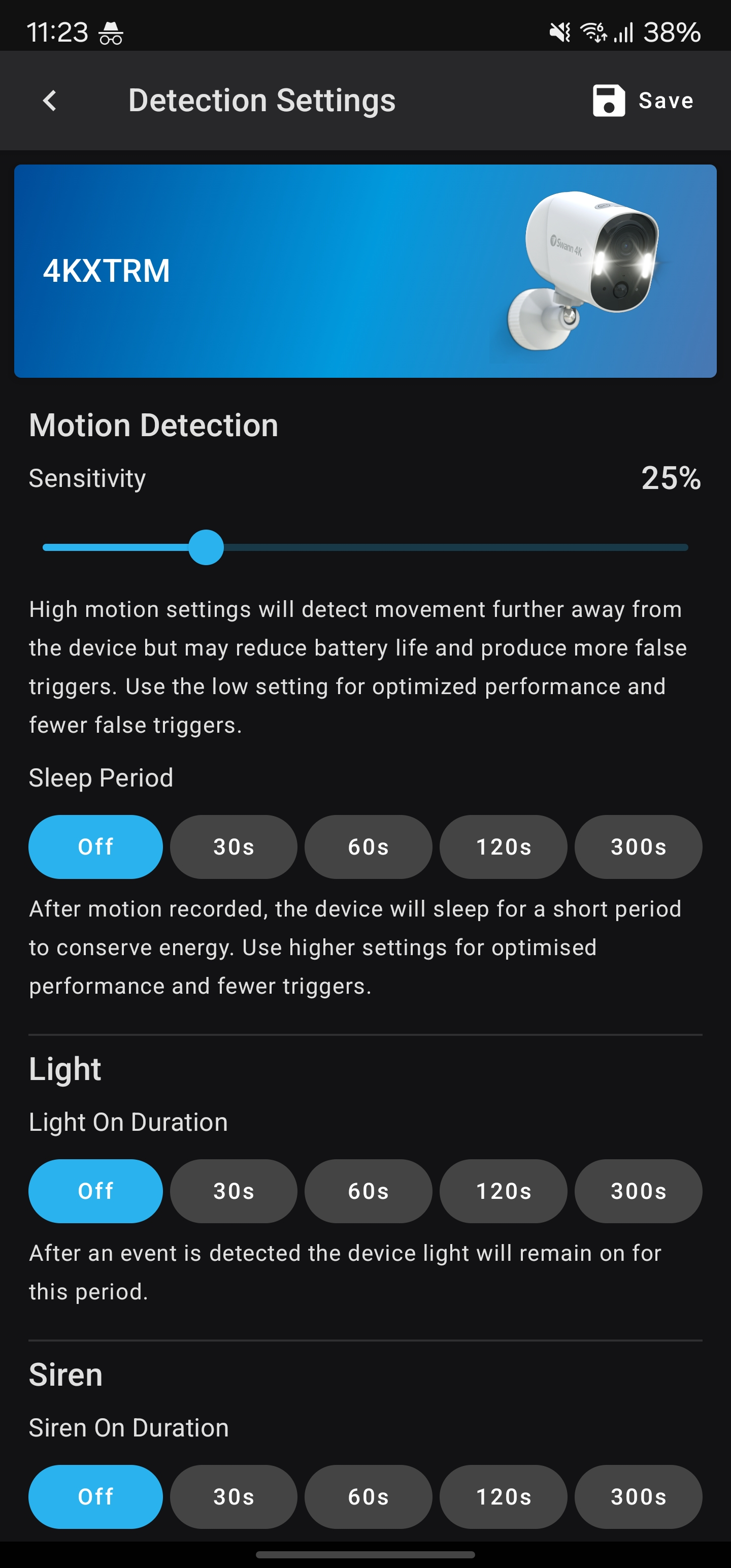The image size is (731, 1568).
Task: Select Off for Sleep Period
Action: click(95, 846)
